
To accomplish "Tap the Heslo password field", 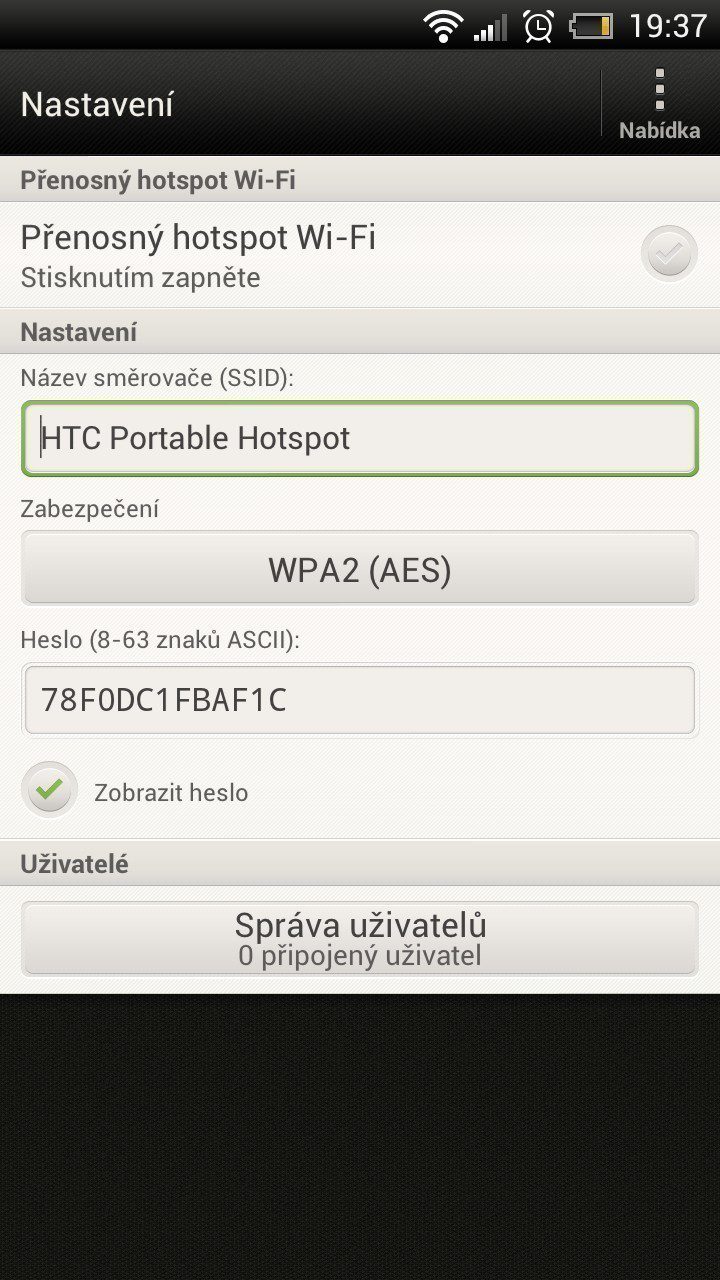I will 360,700.
